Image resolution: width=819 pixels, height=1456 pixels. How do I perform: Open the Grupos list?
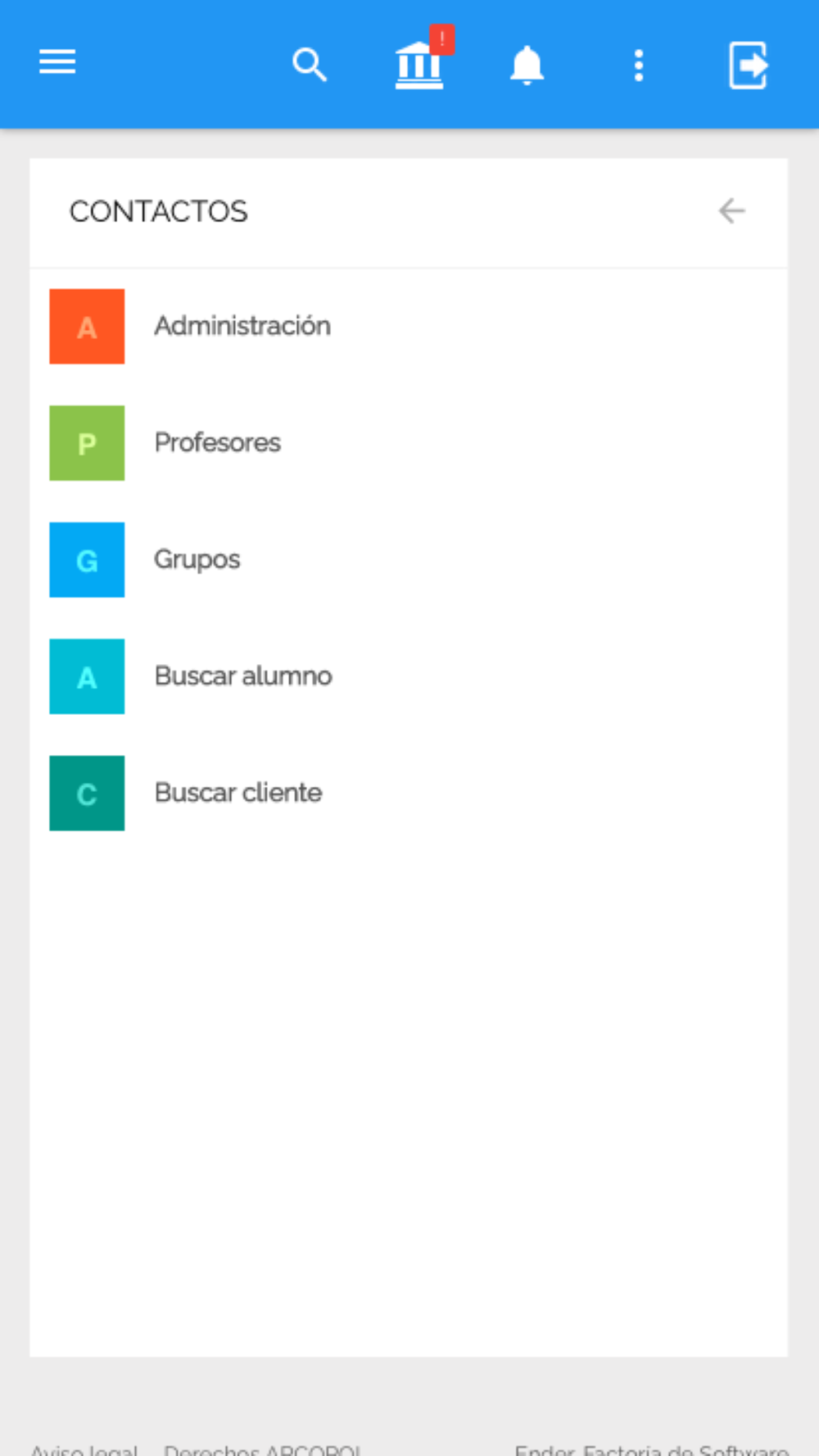click(x=409, y=560)
